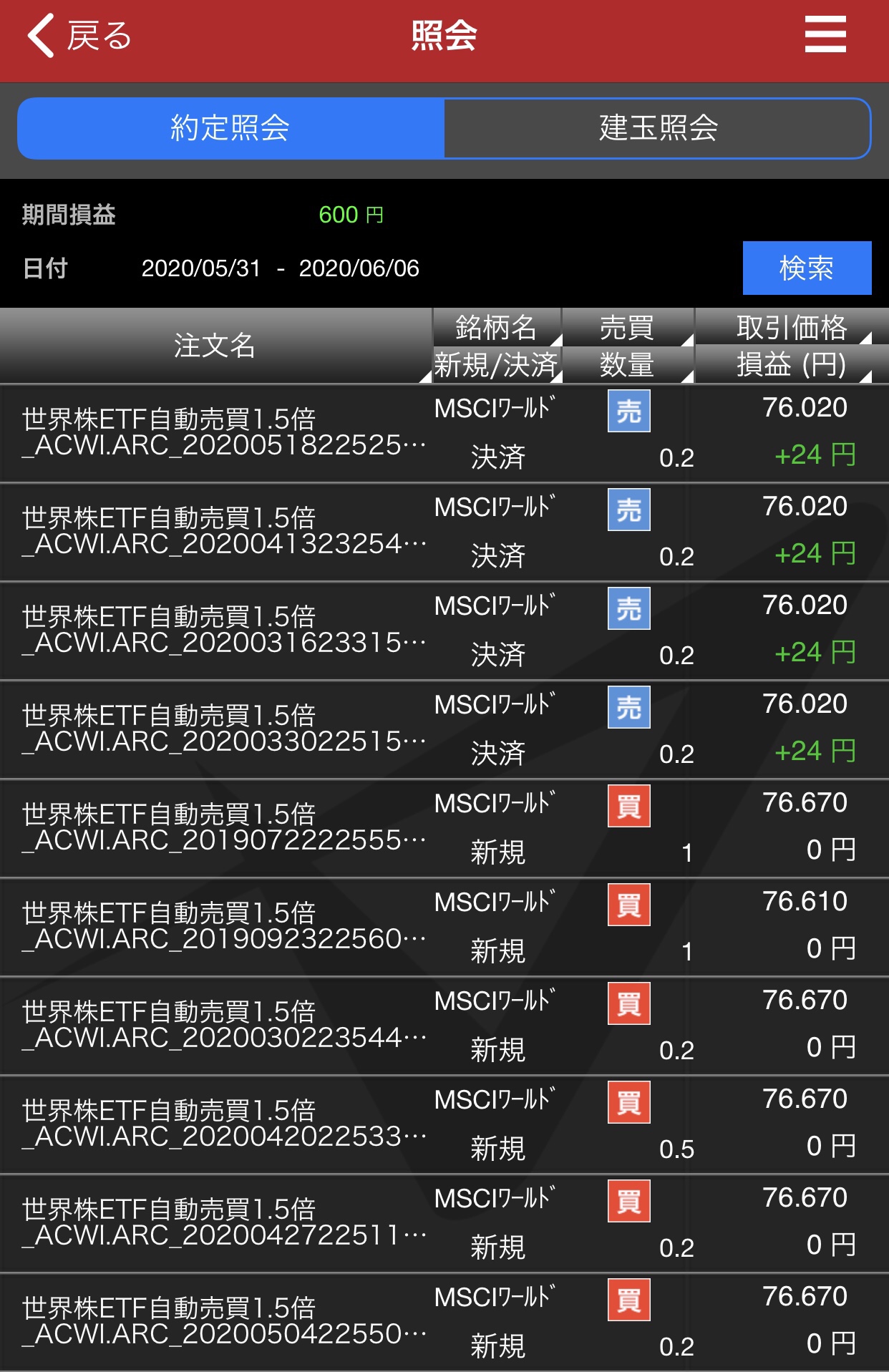Open the hamburger menu
The height and width of the screenshot is (1372, 889).
coord(825,35)
